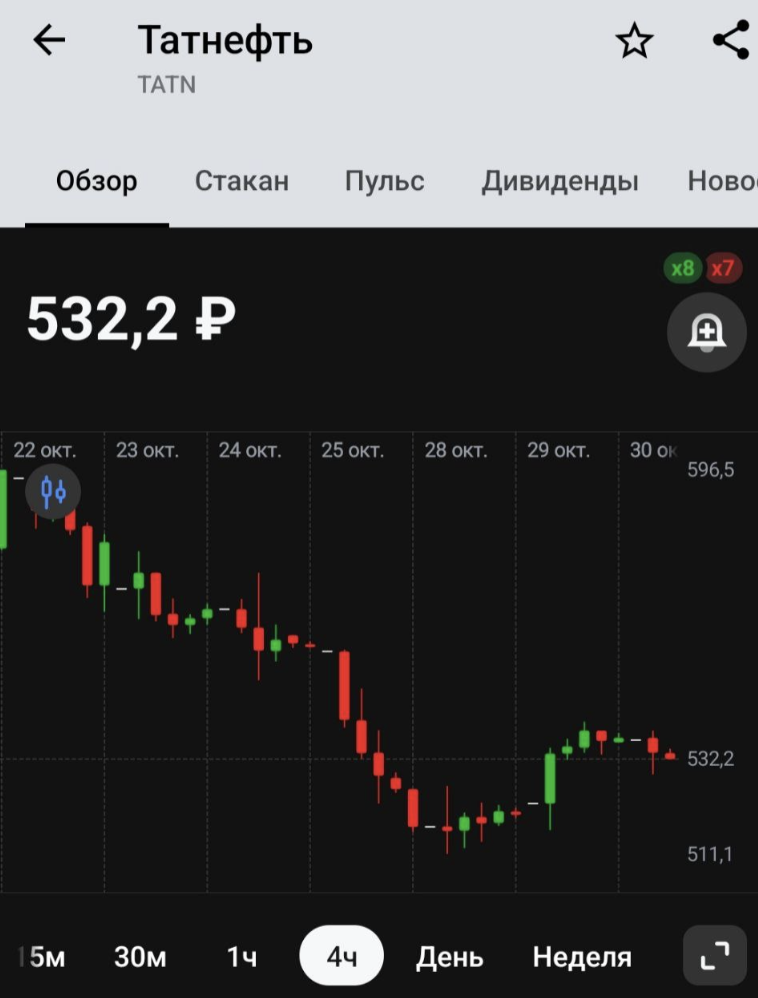Open fullscreen chart view via expand icon
This screenshot has height=998, width=758.
pyautogui.click(x=713, y=955)
